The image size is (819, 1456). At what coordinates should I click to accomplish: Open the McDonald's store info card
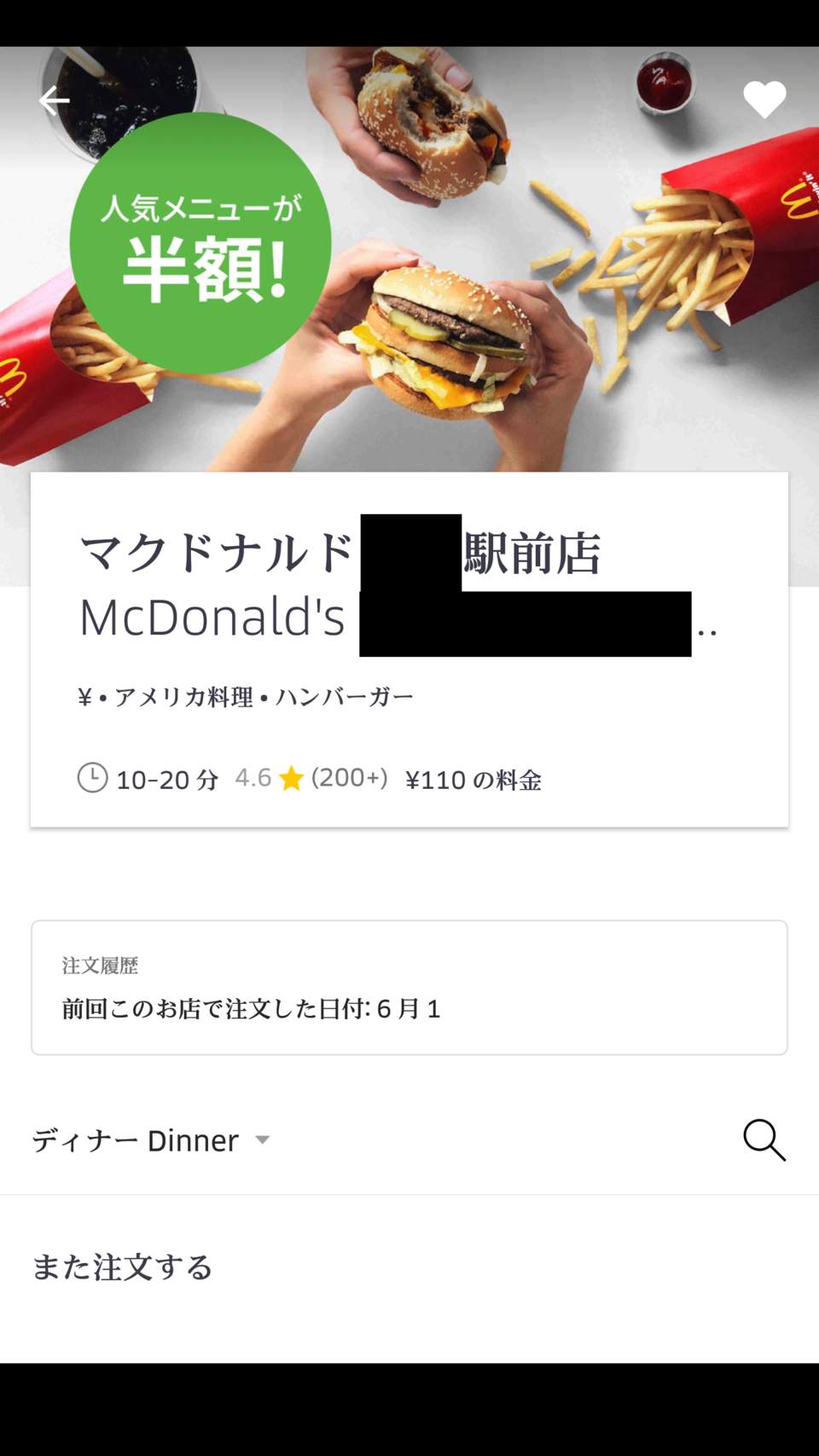pyautogui.click(x=409, y=649)
